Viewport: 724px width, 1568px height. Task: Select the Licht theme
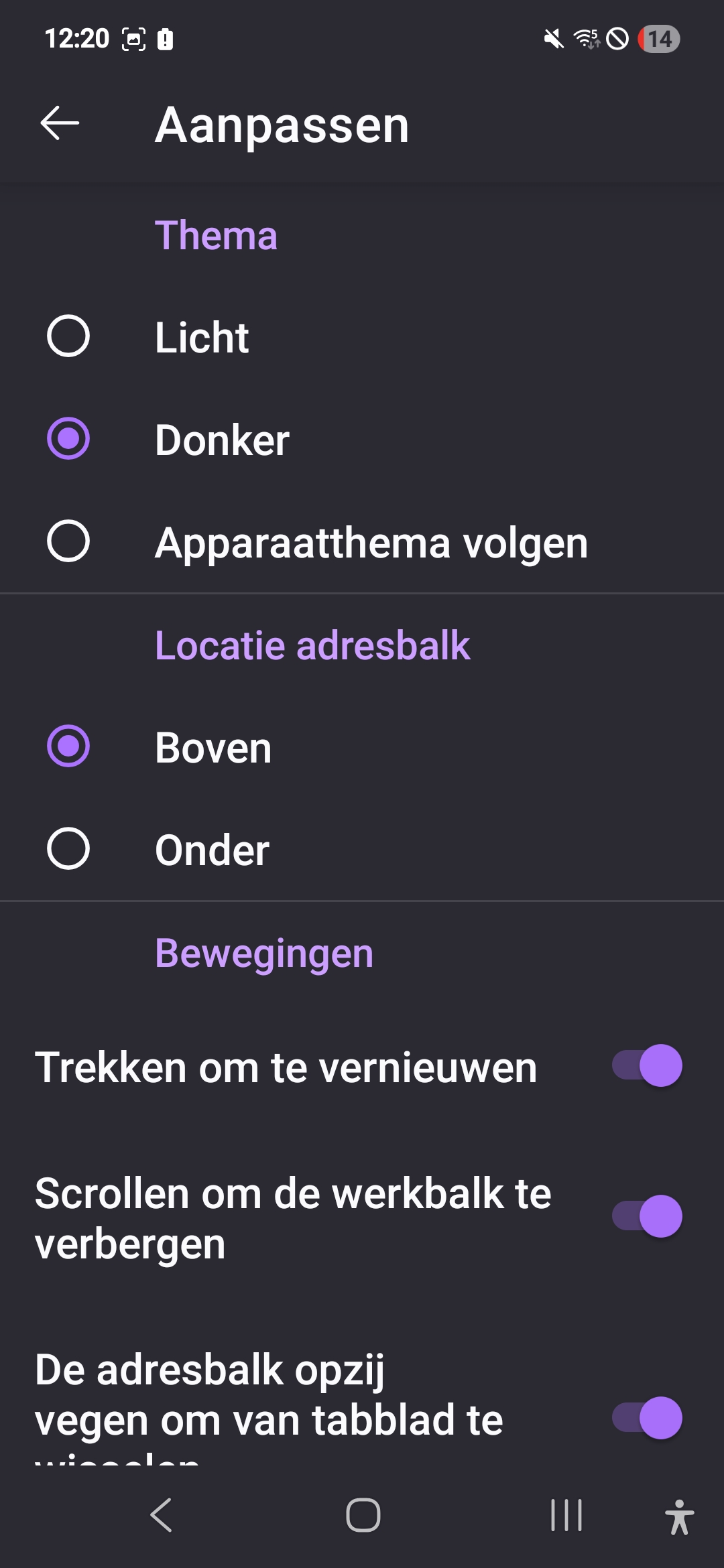pos(68,336)
